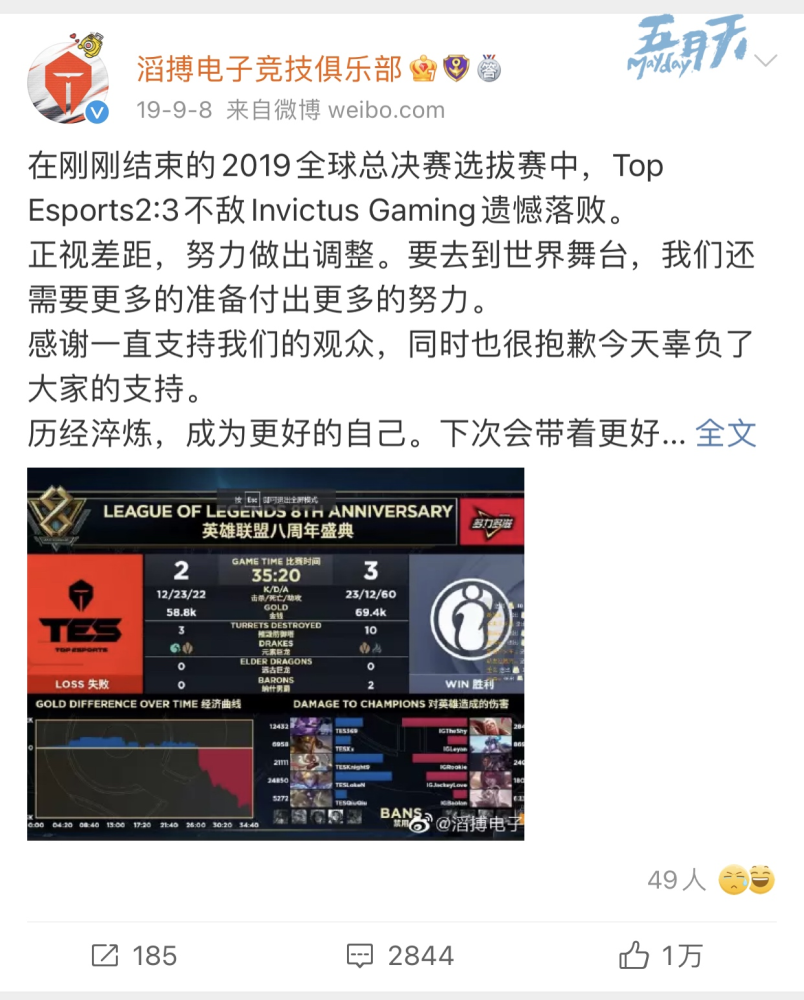Expand the full post via 全文
This screenshot has width=804, height=1000.
726,433
